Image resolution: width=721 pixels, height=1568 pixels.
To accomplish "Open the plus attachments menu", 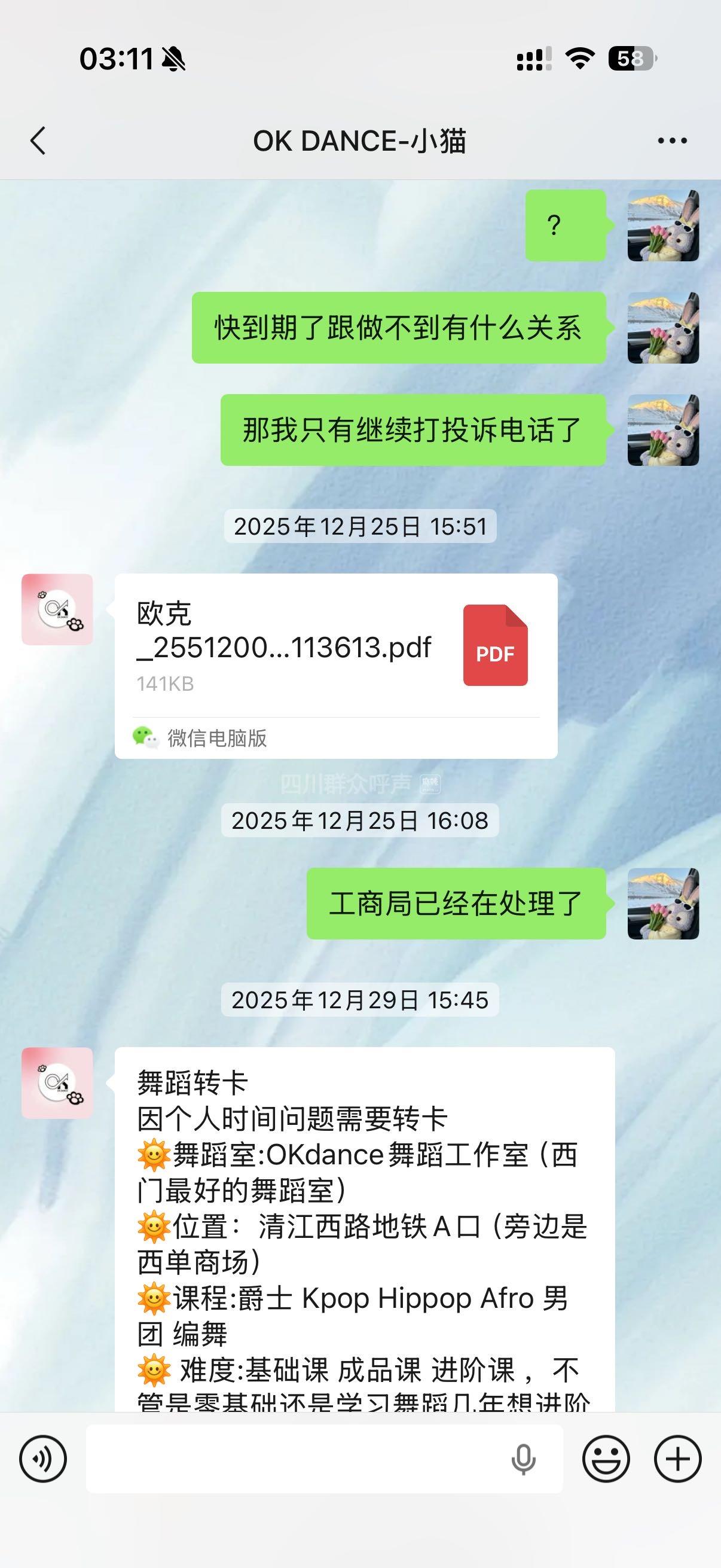I will click(x=677, y=1459).
